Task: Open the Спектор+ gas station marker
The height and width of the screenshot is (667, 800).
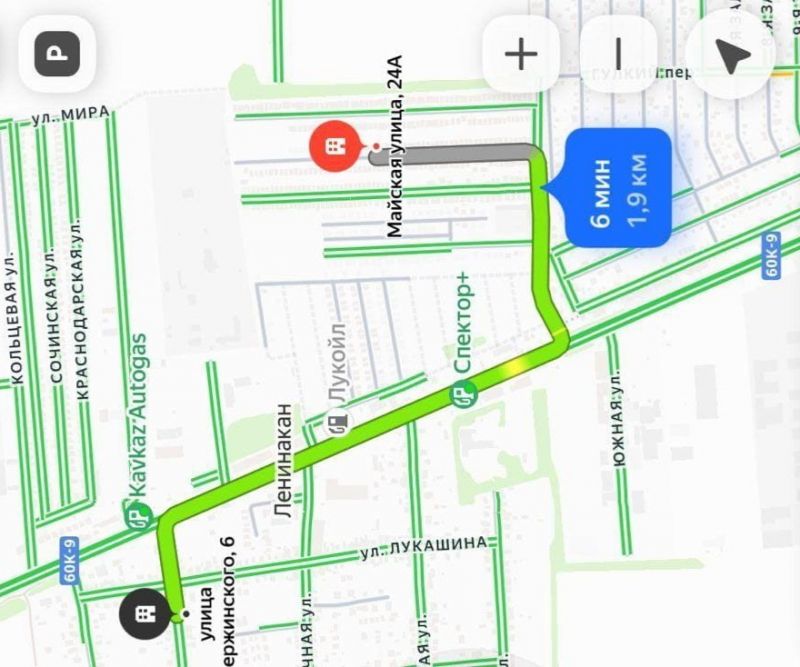Action: point(462,393)
